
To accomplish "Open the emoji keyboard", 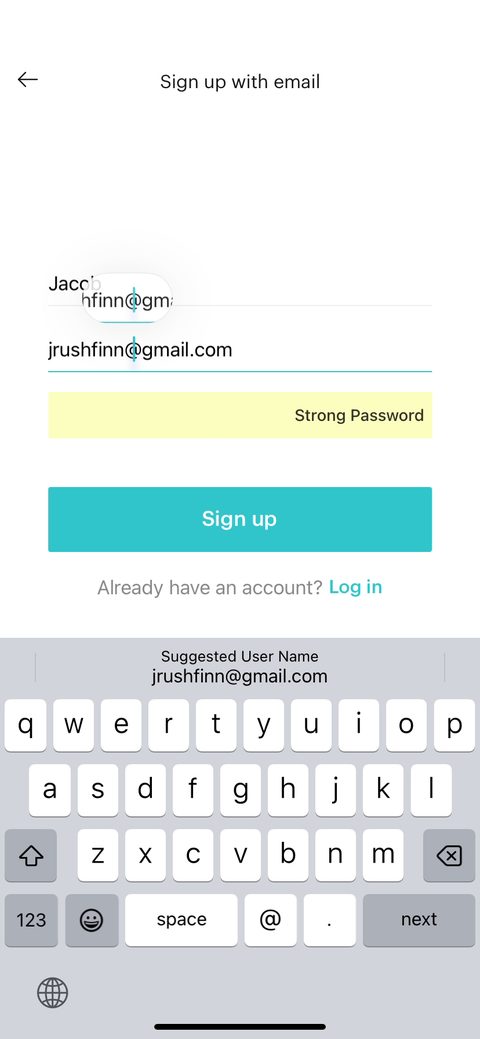I will coord(91,920).
